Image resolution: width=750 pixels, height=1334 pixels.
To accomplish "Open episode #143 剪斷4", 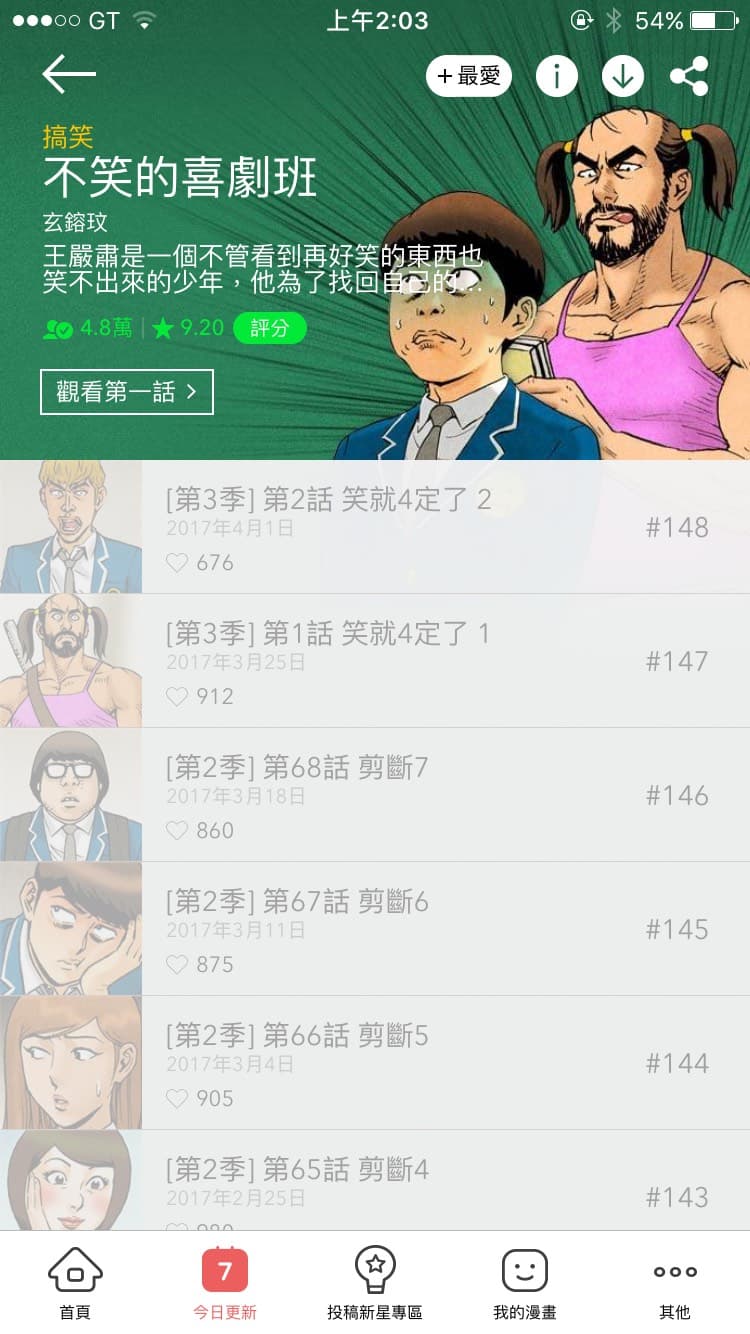I will [x=375, y=1181].
